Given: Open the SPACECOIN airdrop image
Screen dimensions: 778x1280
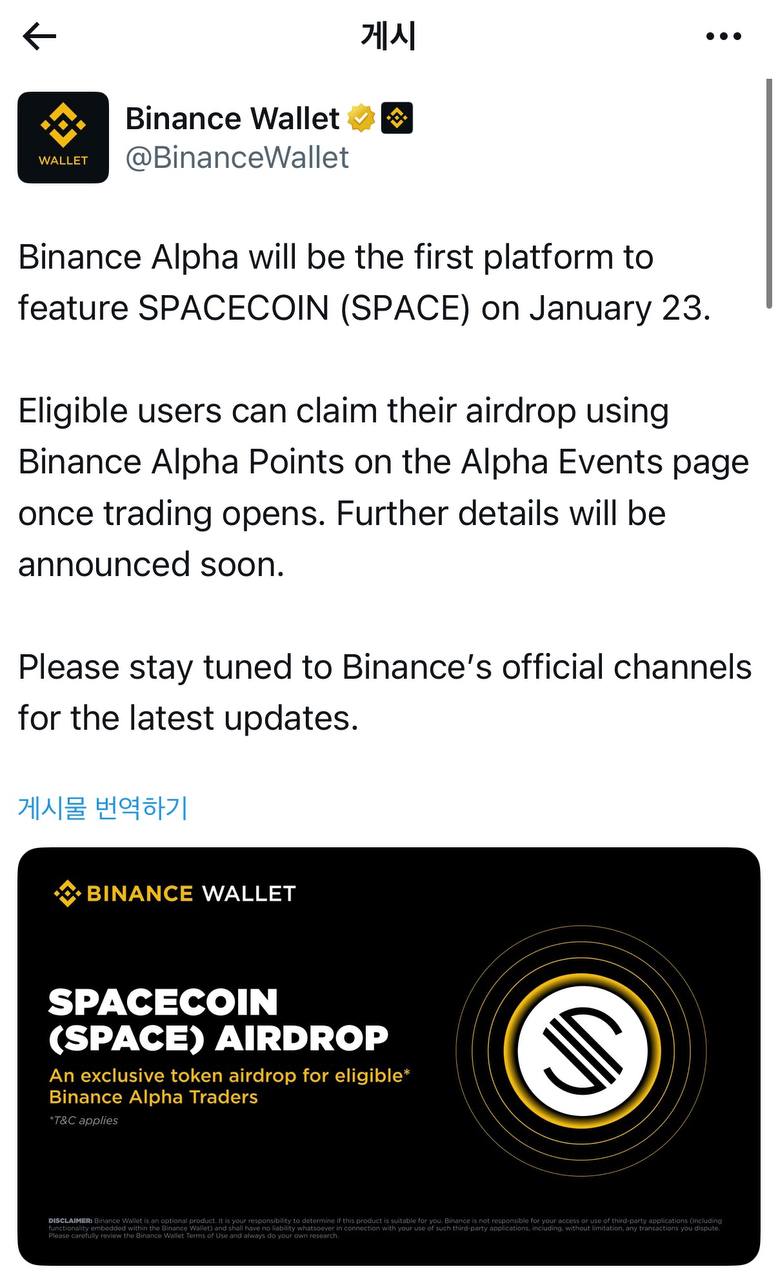Looking at the screenshot, I should 388,1055.
